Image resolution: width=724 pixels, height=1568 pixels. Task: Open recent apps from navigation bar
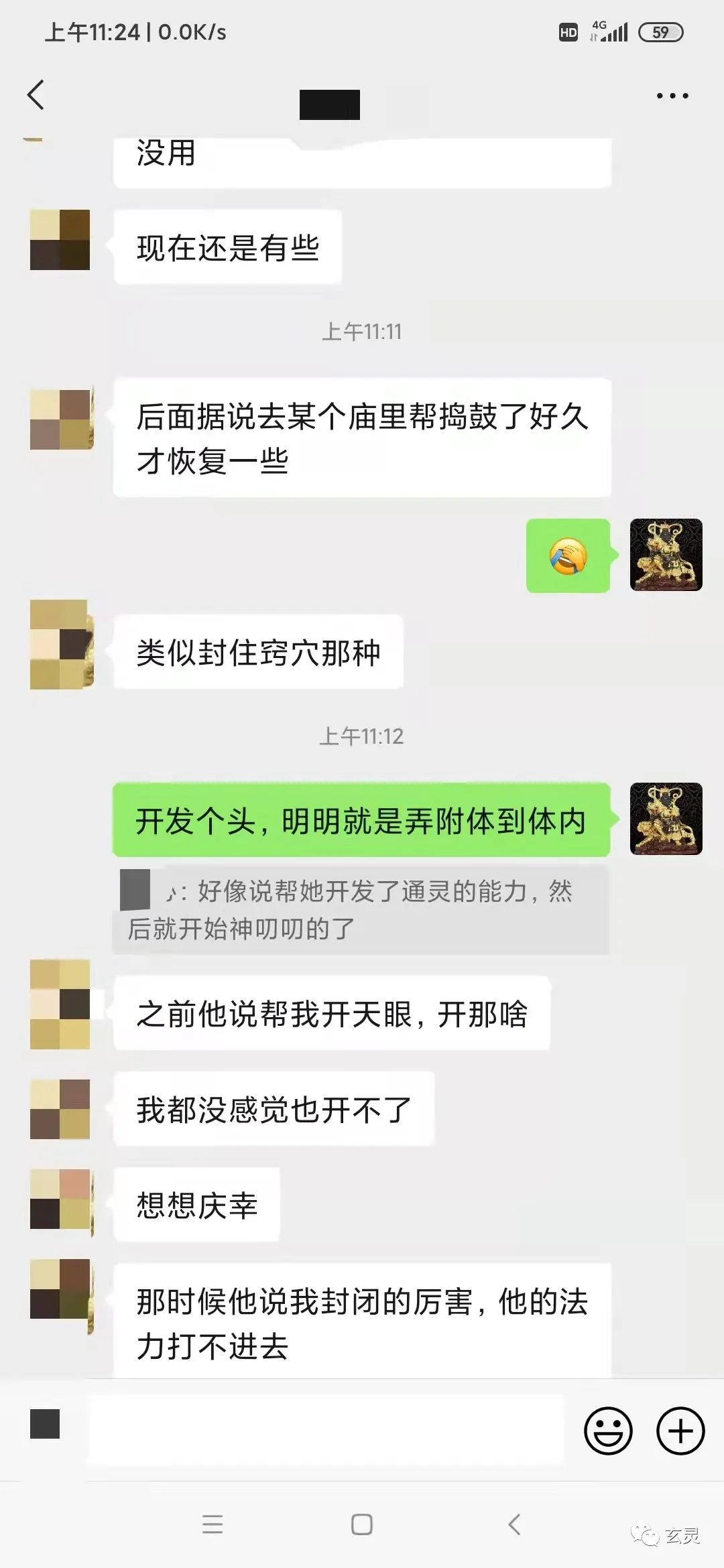click(x=213, y=1524)
